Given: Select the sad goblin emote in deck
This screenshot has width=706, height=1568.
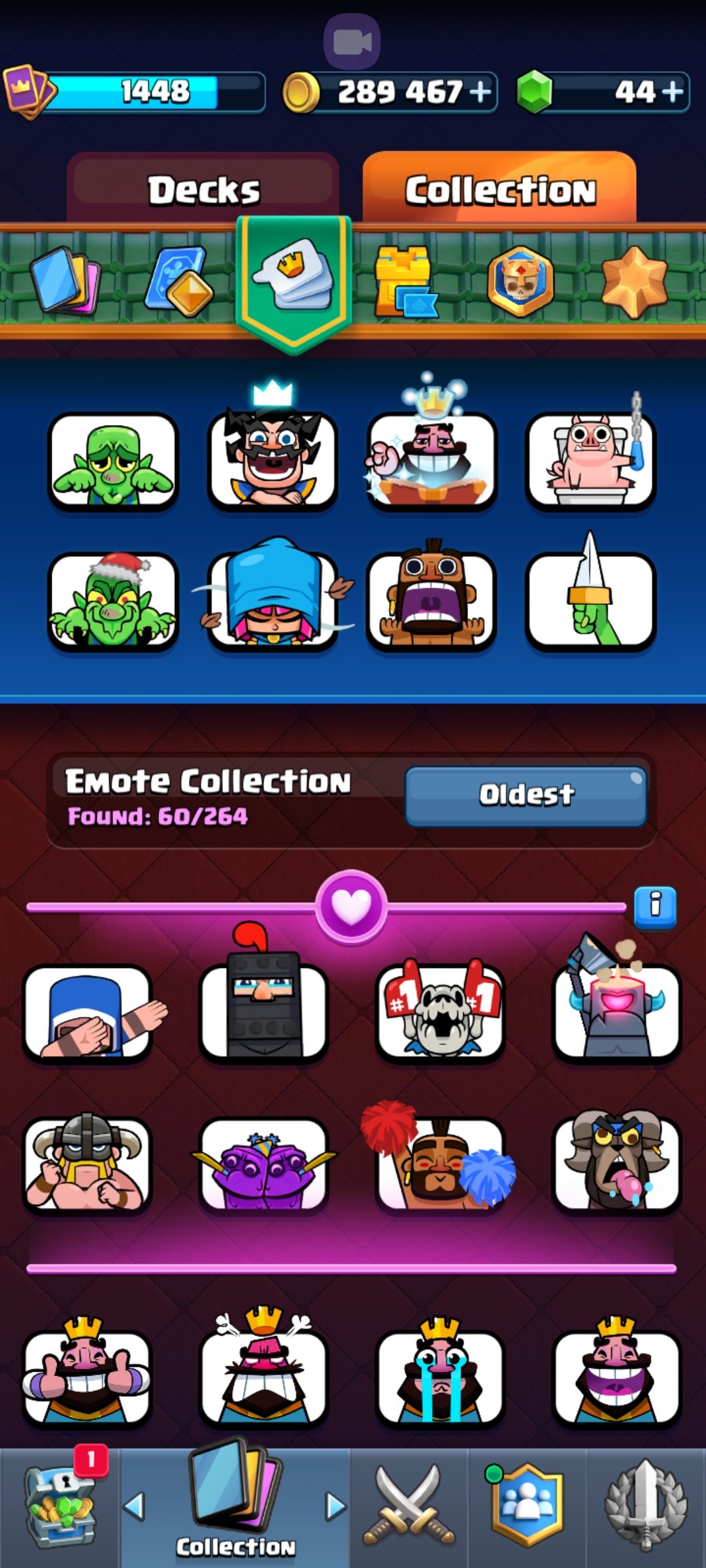Looking at the screenshot, I should 114,461.
